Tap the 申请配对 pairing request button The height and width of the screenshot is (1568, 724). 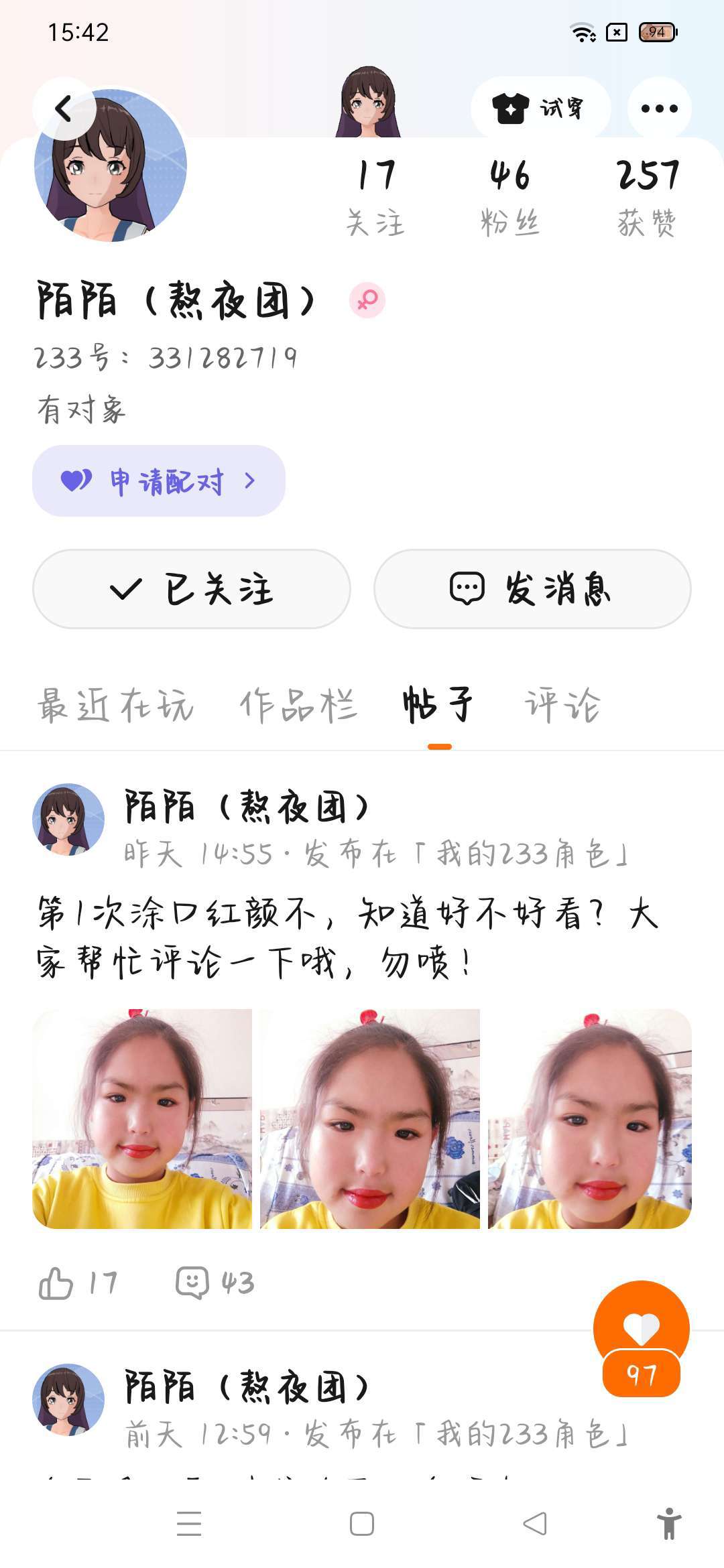[x=159, y=481]
